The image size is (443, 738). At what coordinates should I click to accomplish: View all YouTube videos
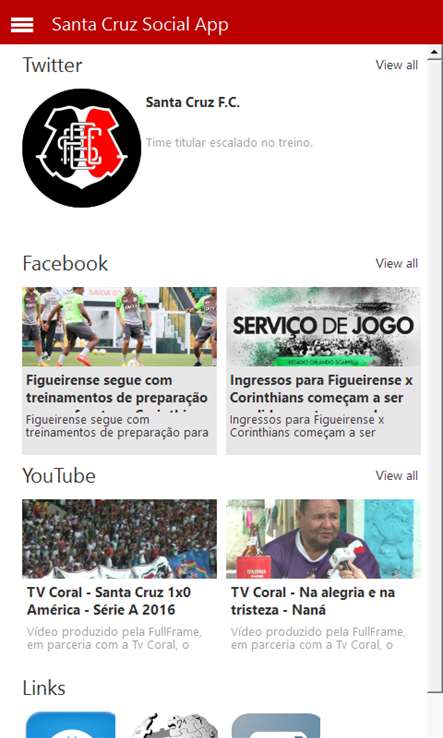(x=396, y=475)
